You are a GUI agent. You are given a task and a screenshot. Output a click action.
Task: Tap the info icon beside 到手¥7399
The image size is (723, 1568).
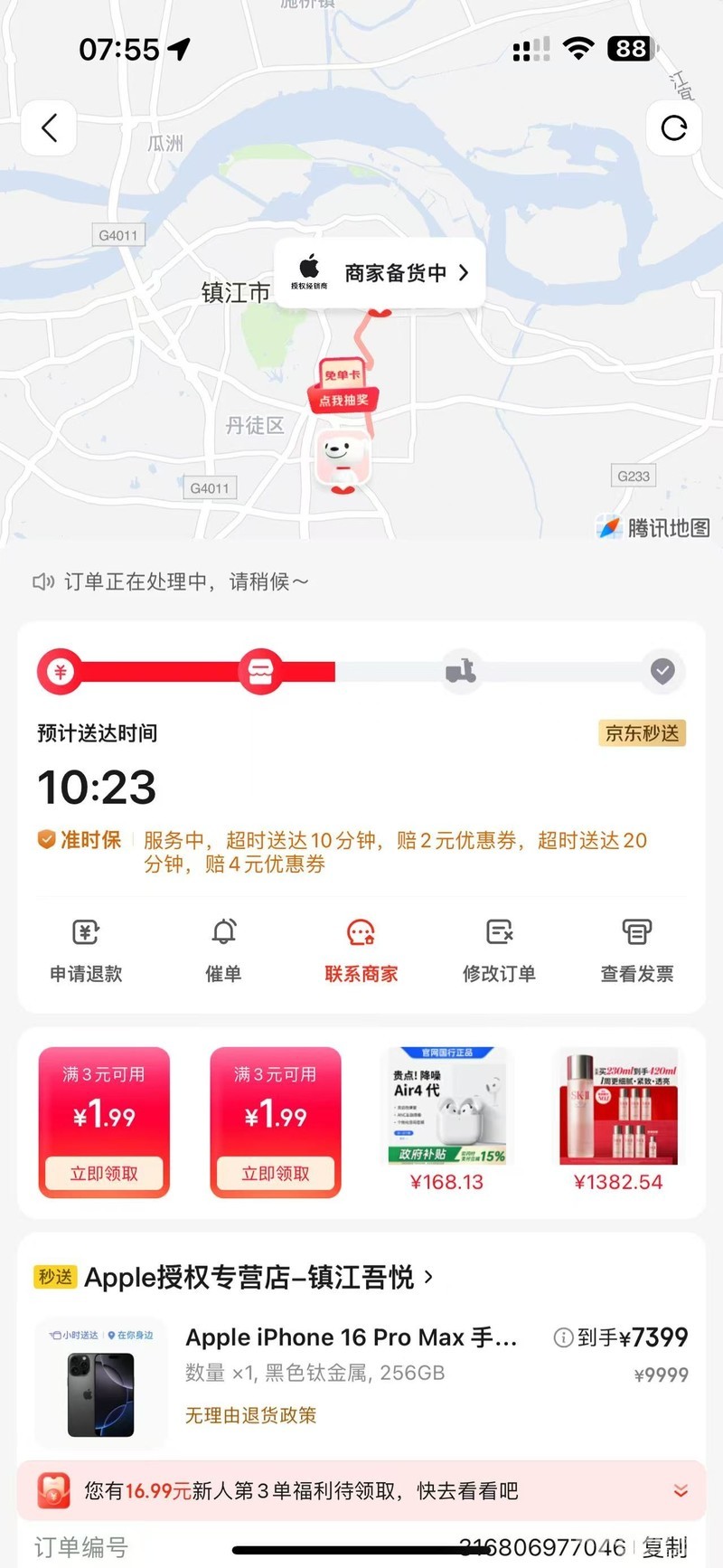tap(563, 1337)
